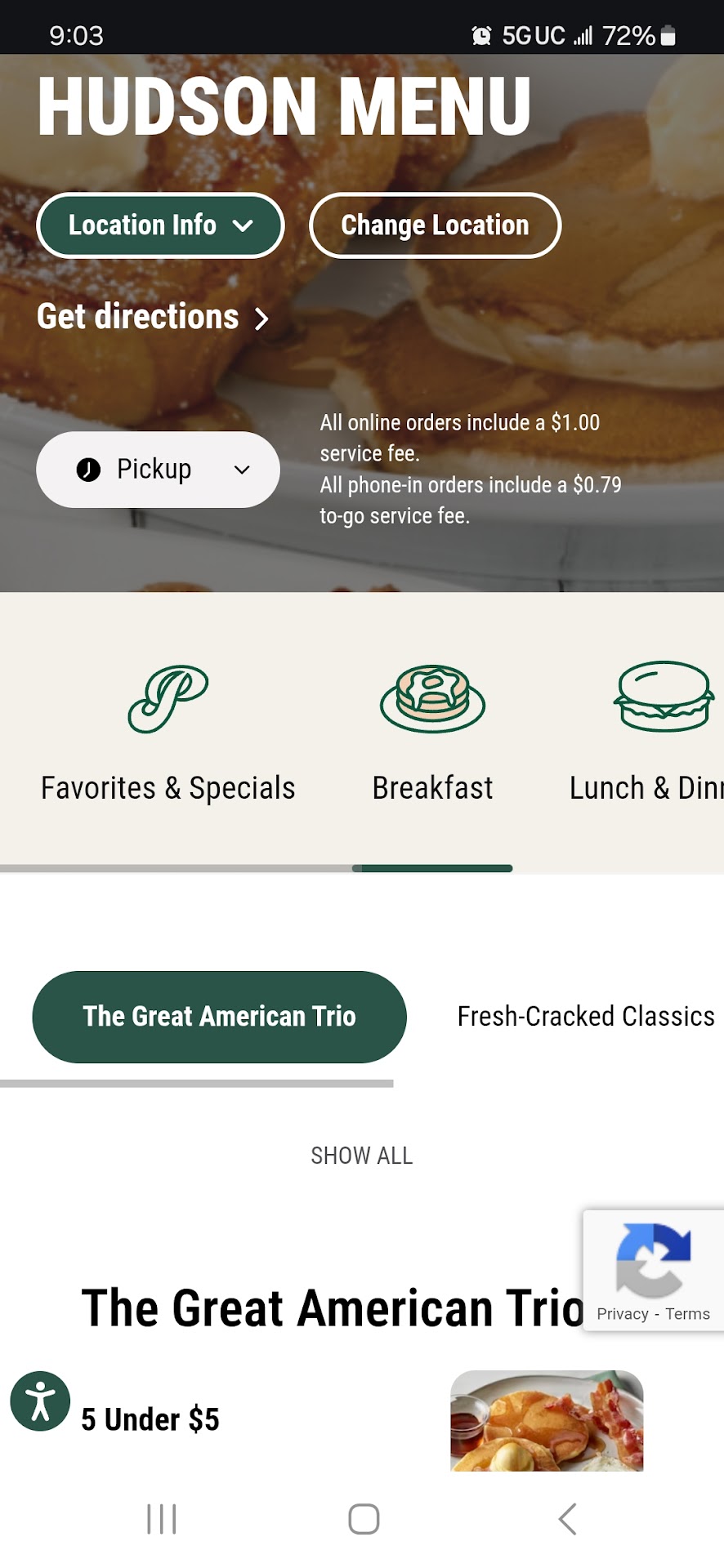724x1568 pixels.
Task: Go back with the system back button
Action: (567, 1519)
